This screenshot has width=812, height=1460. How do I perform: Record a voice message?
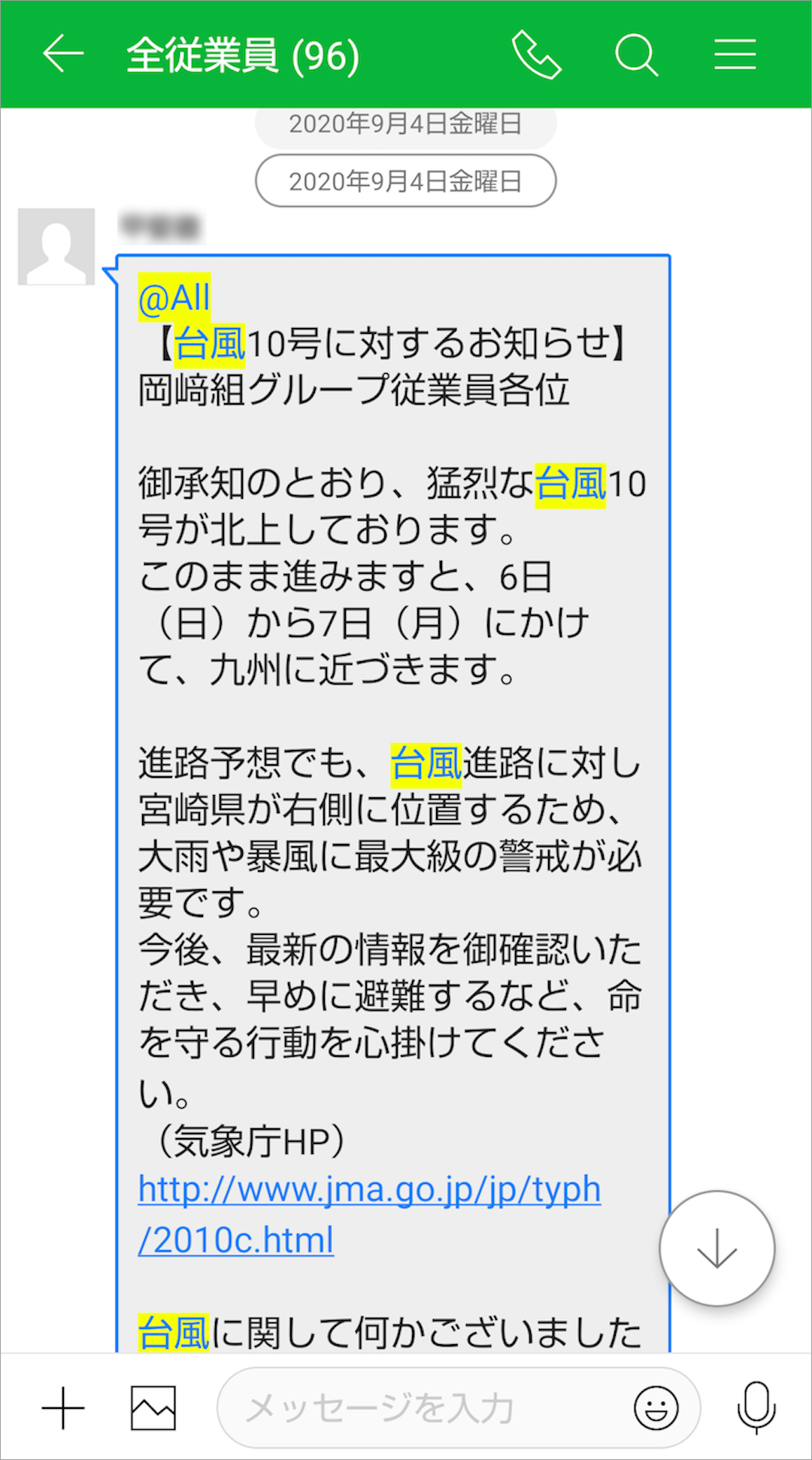tap(756, 1407)
